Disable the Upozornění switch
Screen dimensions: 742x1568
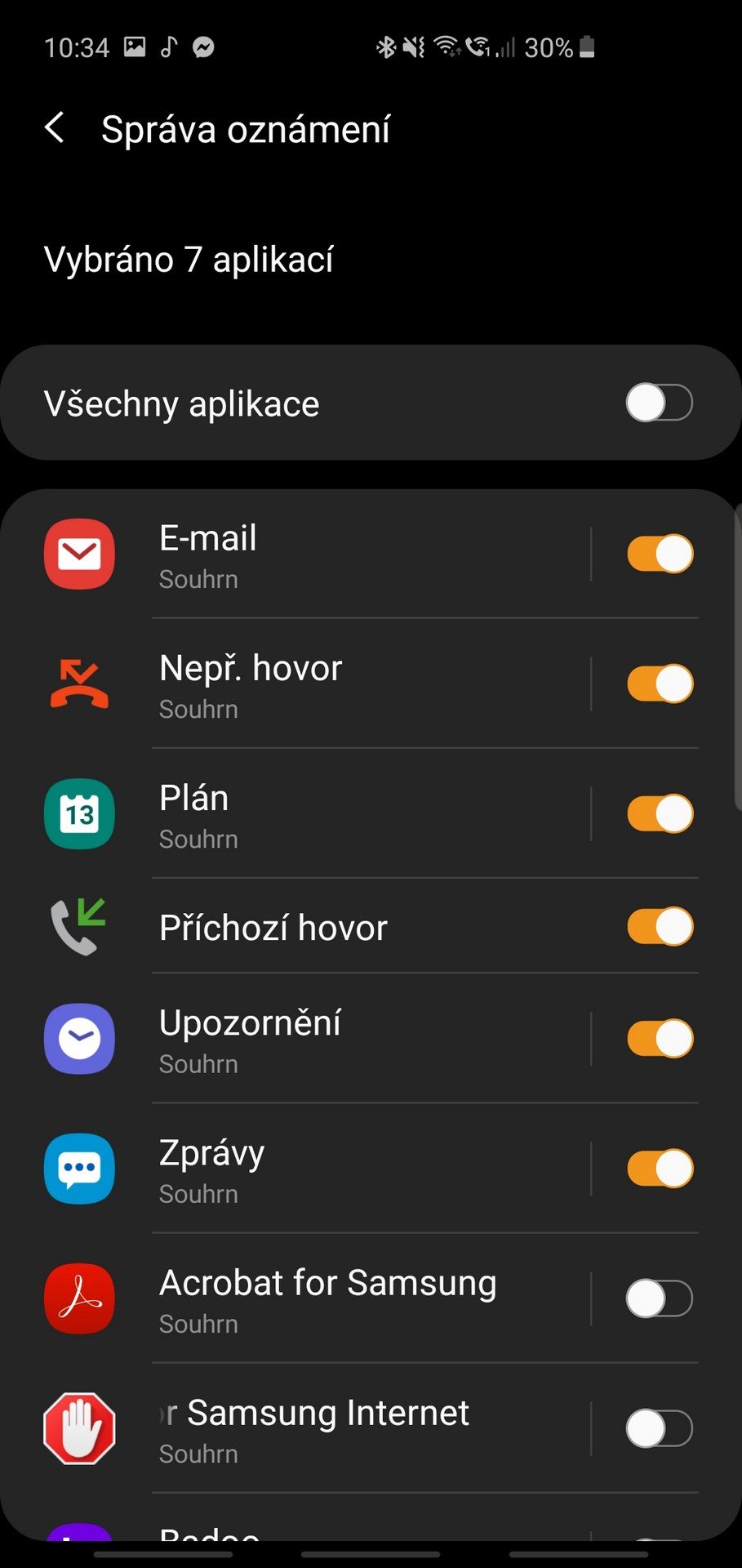[660, 1038]
